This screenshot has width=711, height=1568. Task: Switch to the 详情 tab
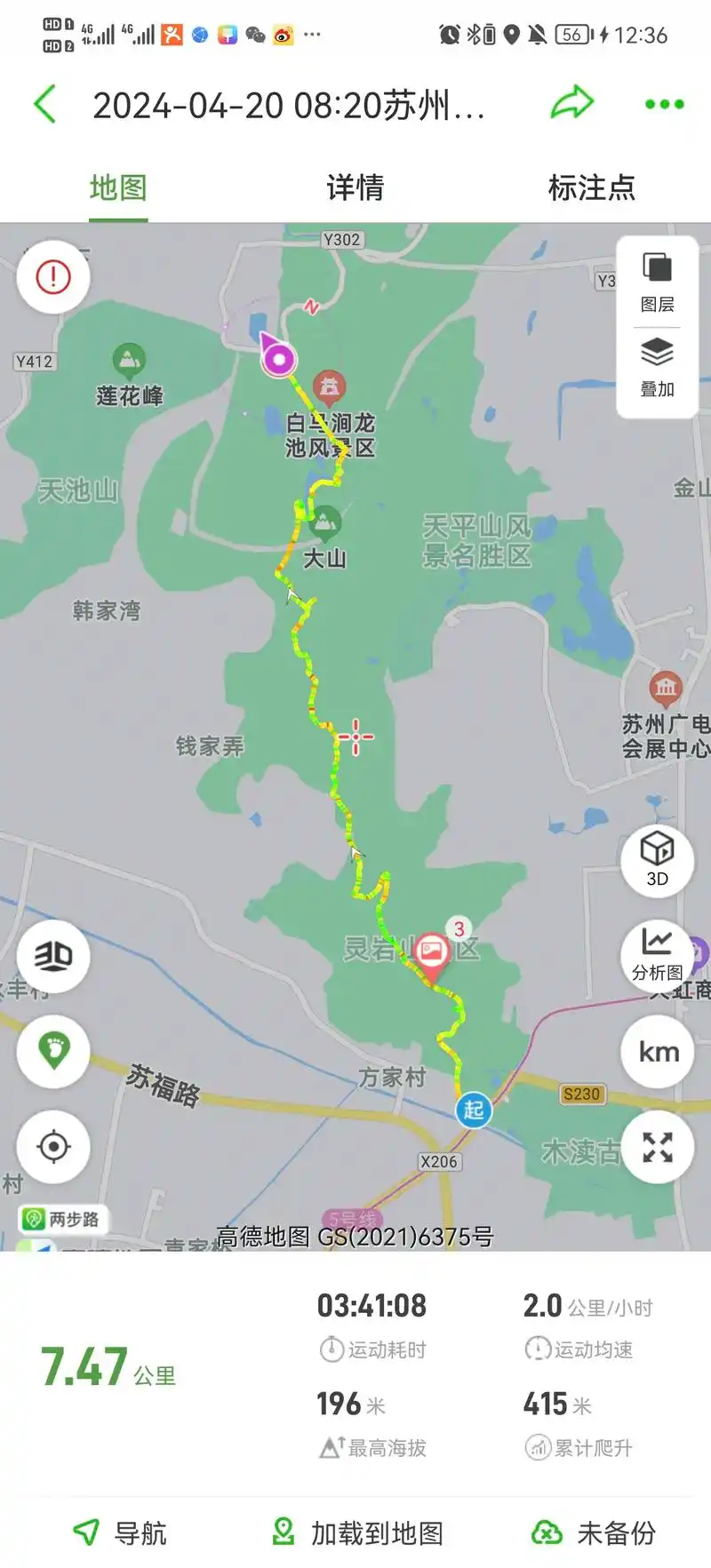(x=355, y=187)
